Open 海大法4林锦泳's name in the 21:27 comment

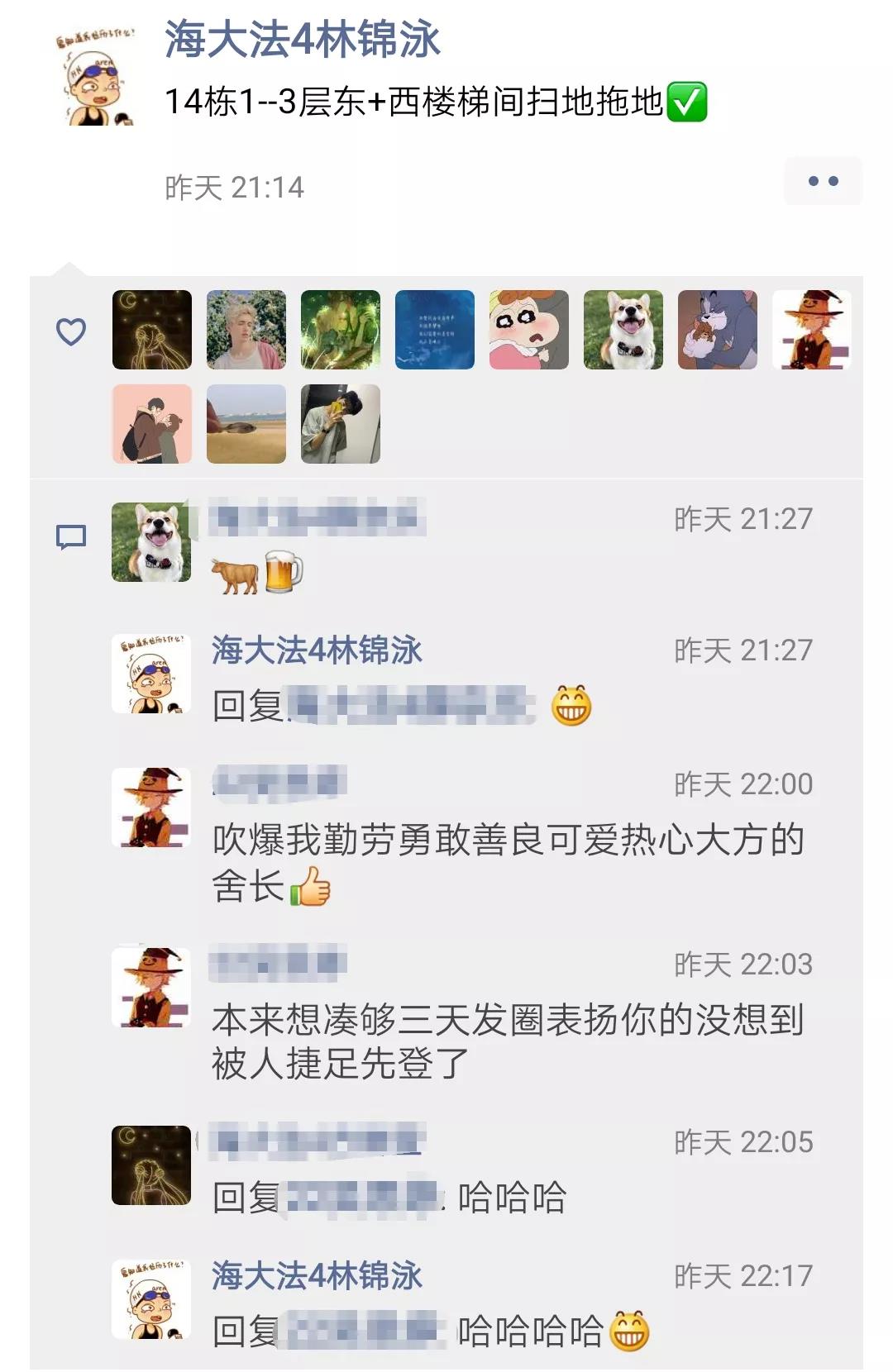coord(317,650)
